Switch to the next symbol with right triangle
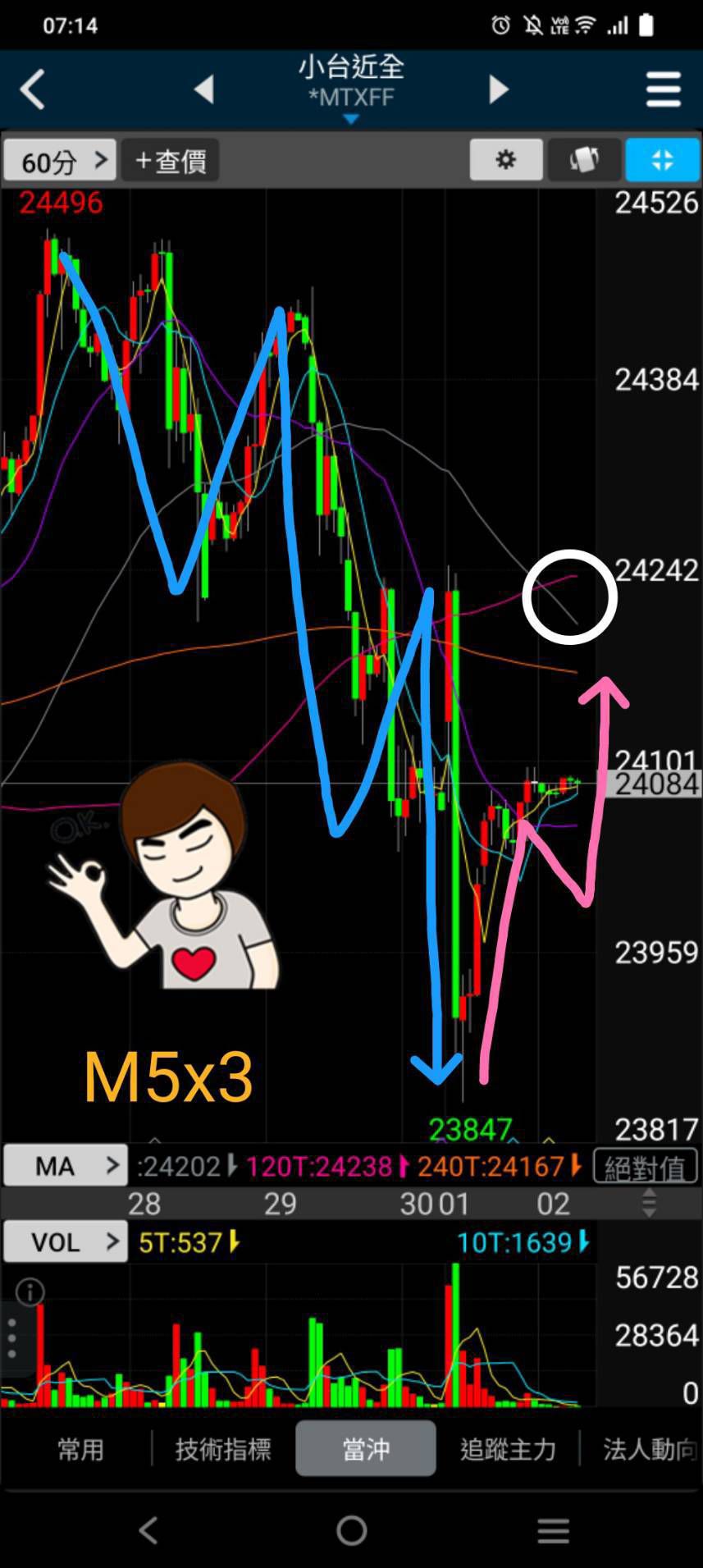This screenshot has width=703, height=1568. click(x=498, y=89)
